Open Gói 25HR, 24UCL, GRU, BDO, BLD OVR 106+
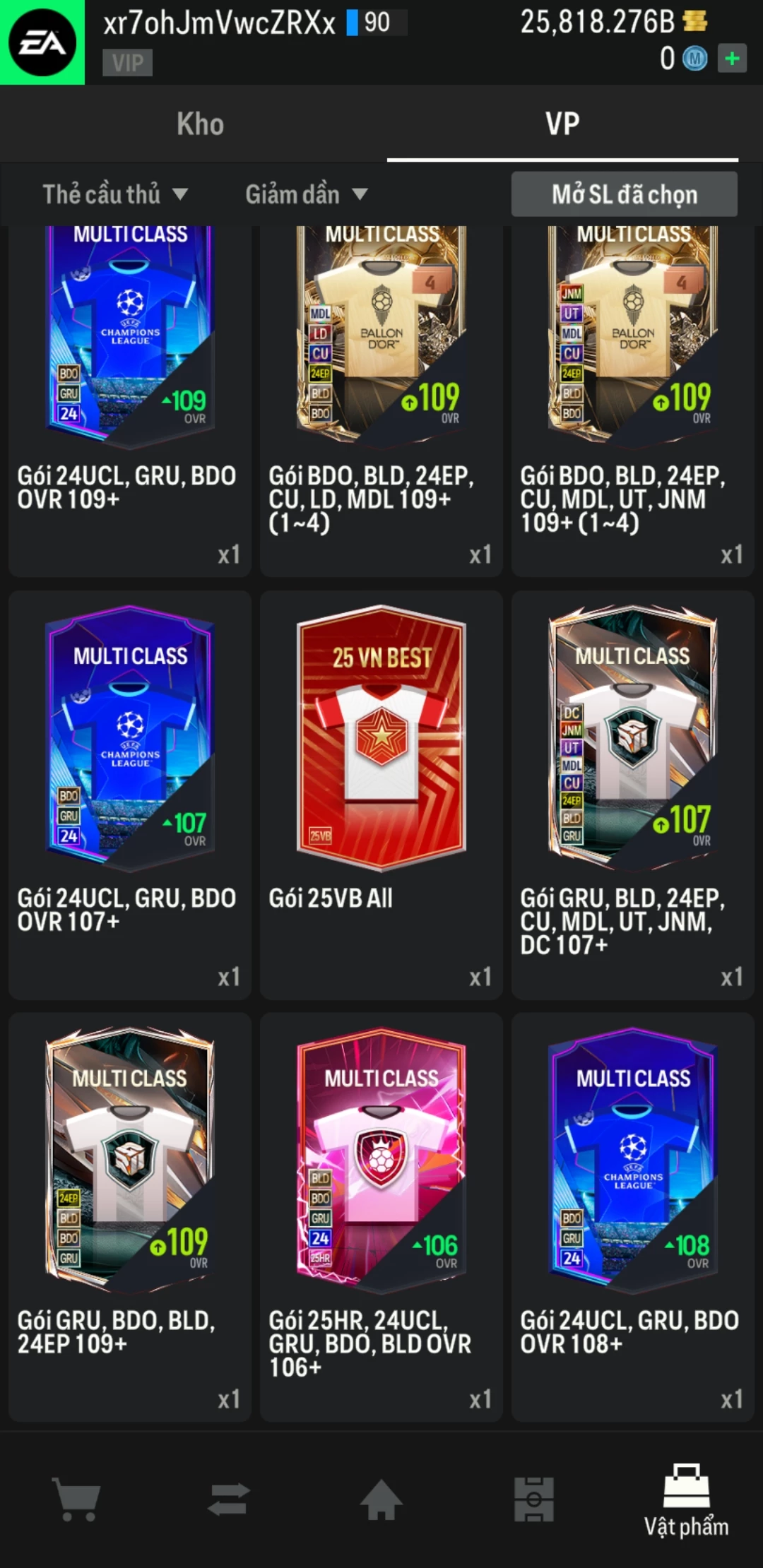763x1568 pixels. point(381,1216)
